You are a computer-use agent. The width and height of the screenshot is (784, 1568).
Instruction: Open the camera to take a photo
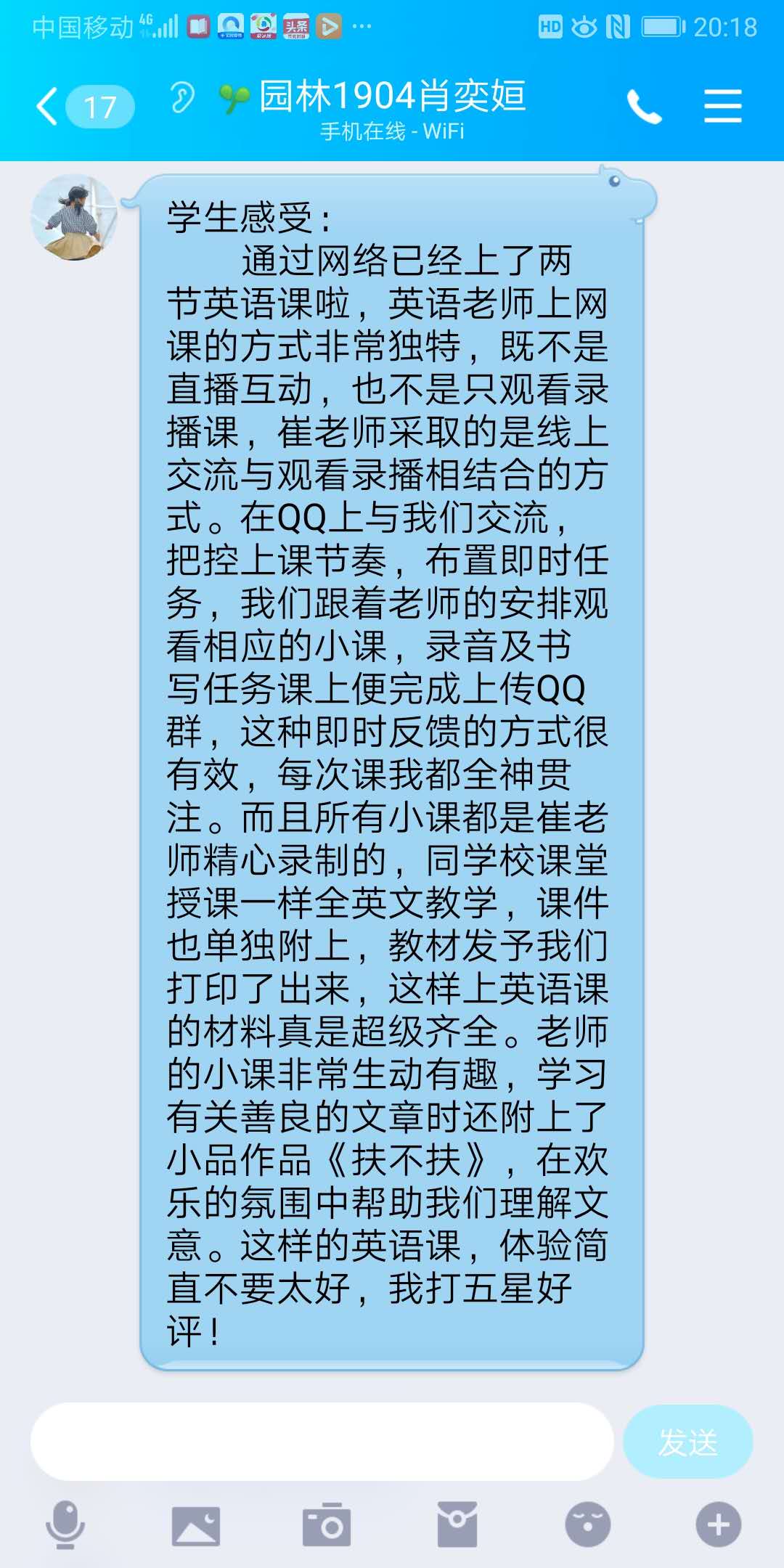tap(327, 1524)
